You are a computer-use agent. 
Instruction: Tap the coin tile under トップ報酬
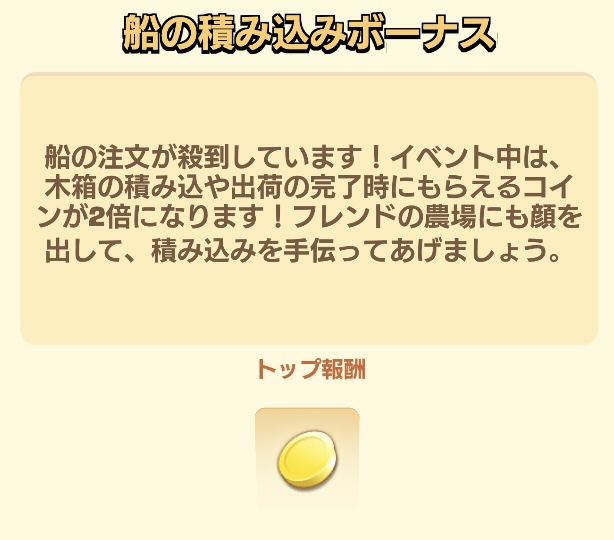(x=307, y=460)
